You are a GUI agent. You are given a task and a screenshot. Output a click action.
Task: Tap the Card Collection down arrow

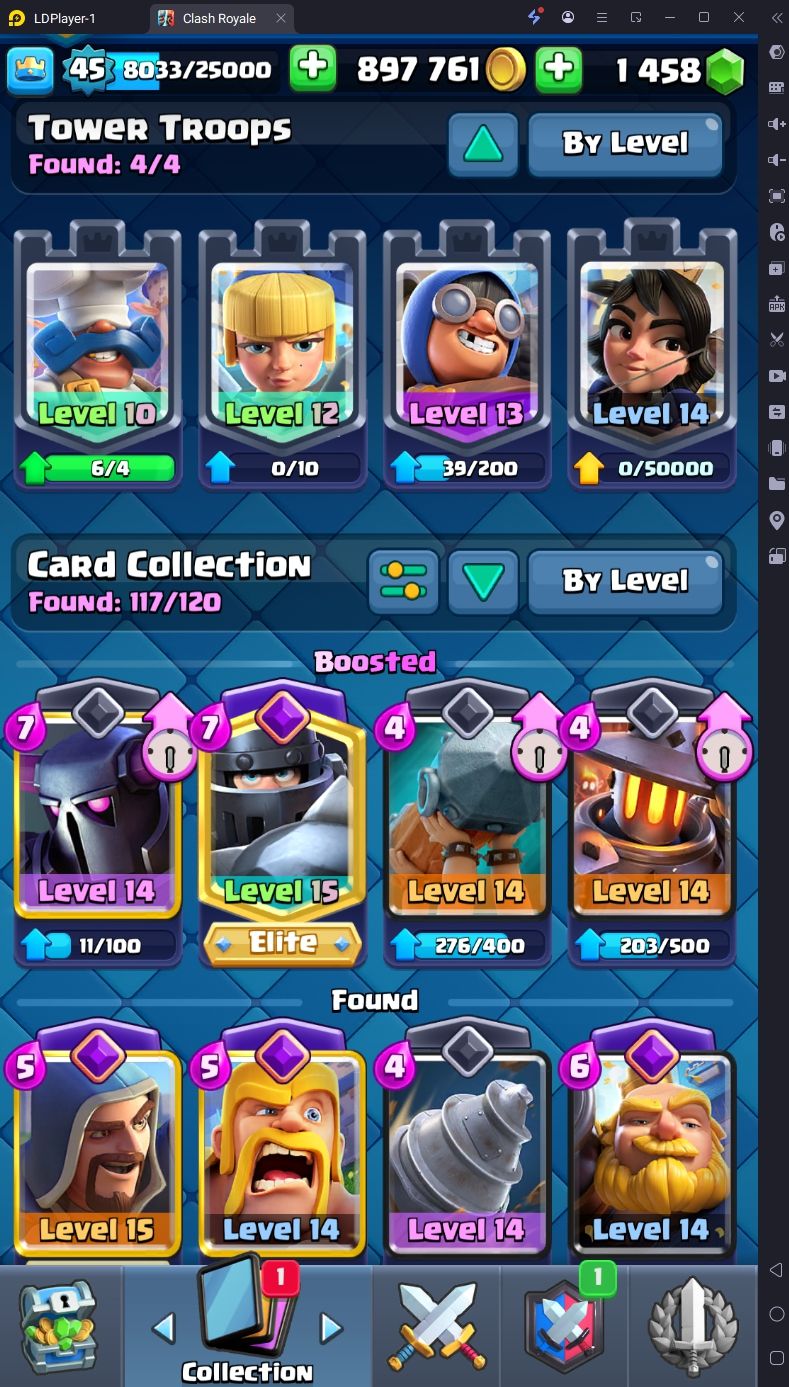(x=483, y=581)
